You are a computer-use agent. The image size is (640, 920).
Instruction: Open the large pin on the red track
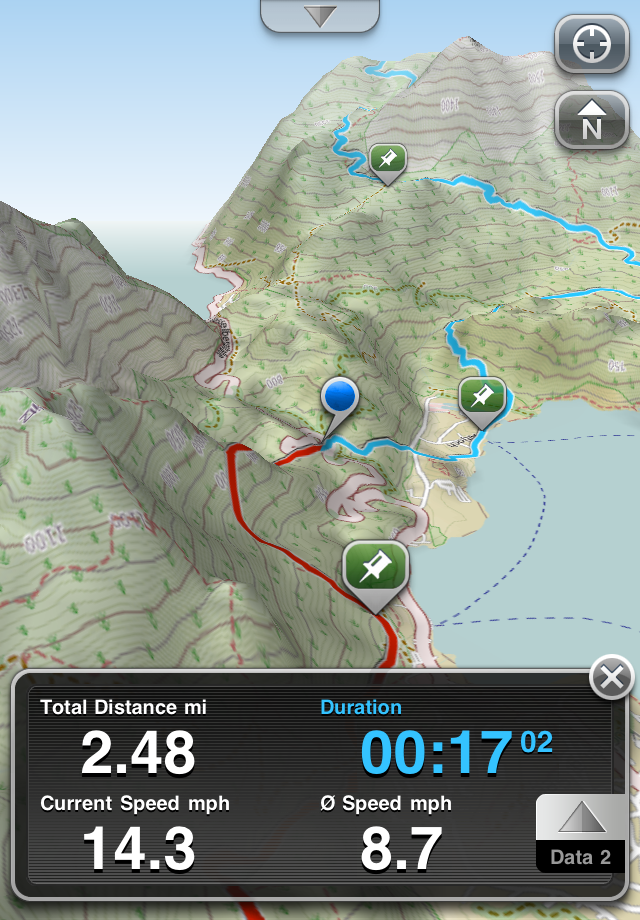point(376,570)
